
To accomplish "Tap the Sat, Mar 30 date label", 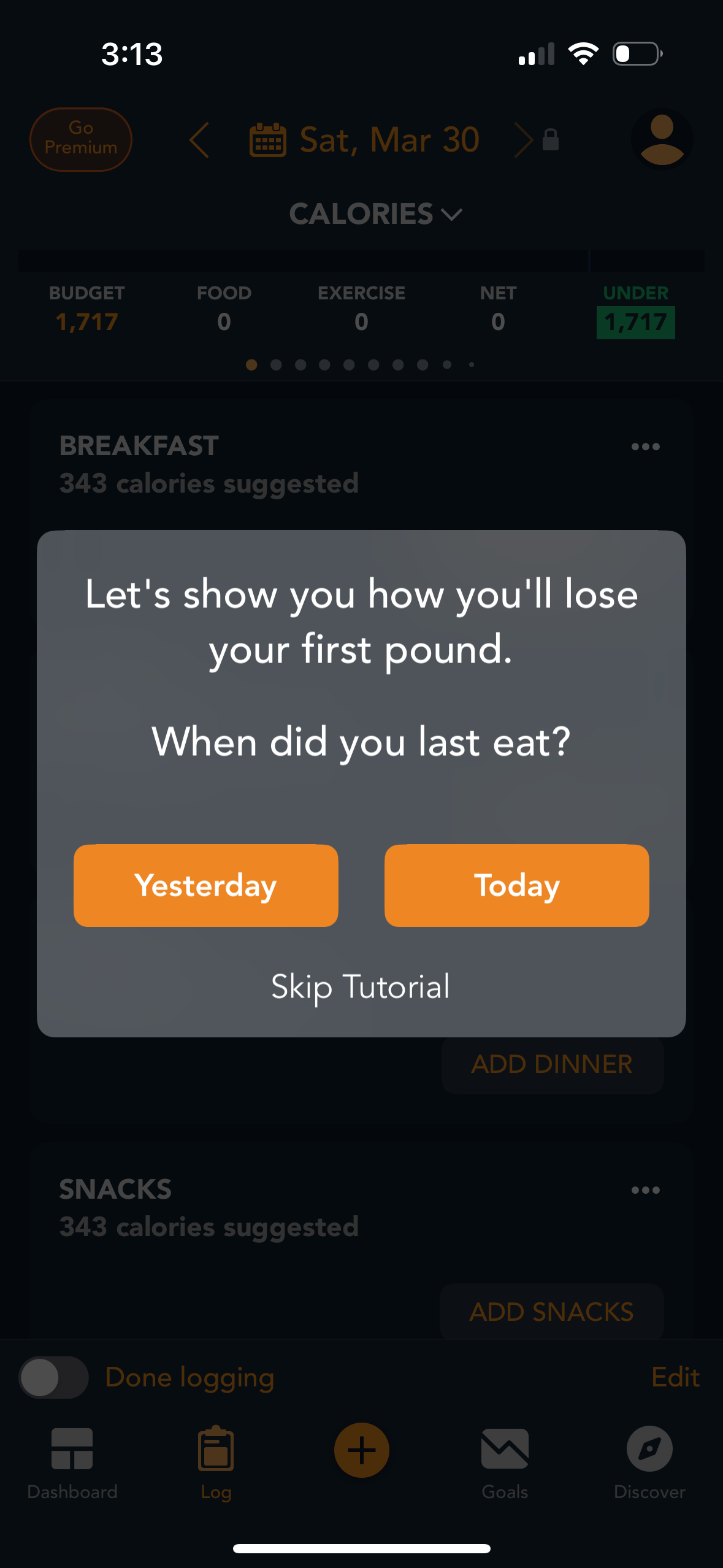I will (x=389, y=139).
